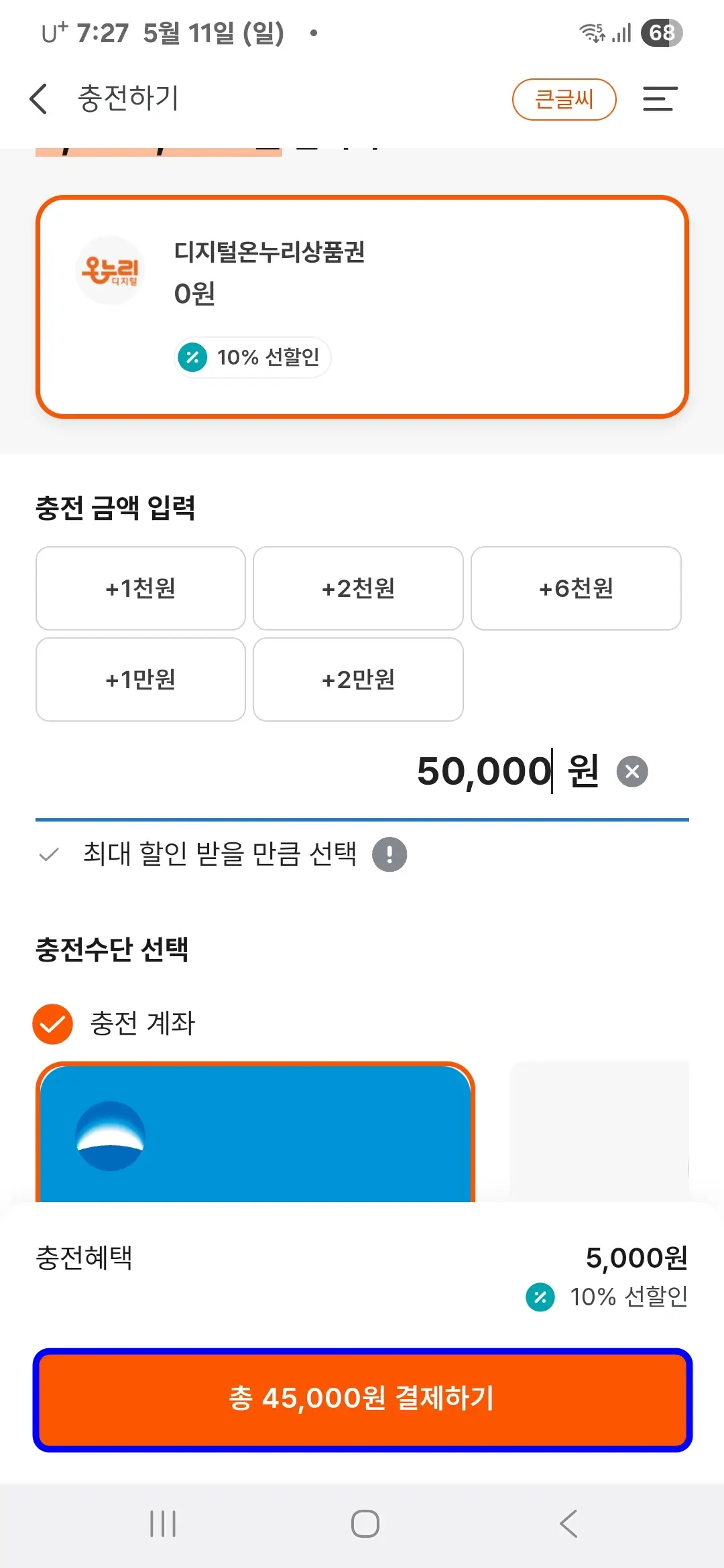Tap +2만원 to add twenty thousand won
Image resolution: width=724 pixels, height=1568 pixels.
(x=358, y=679)
